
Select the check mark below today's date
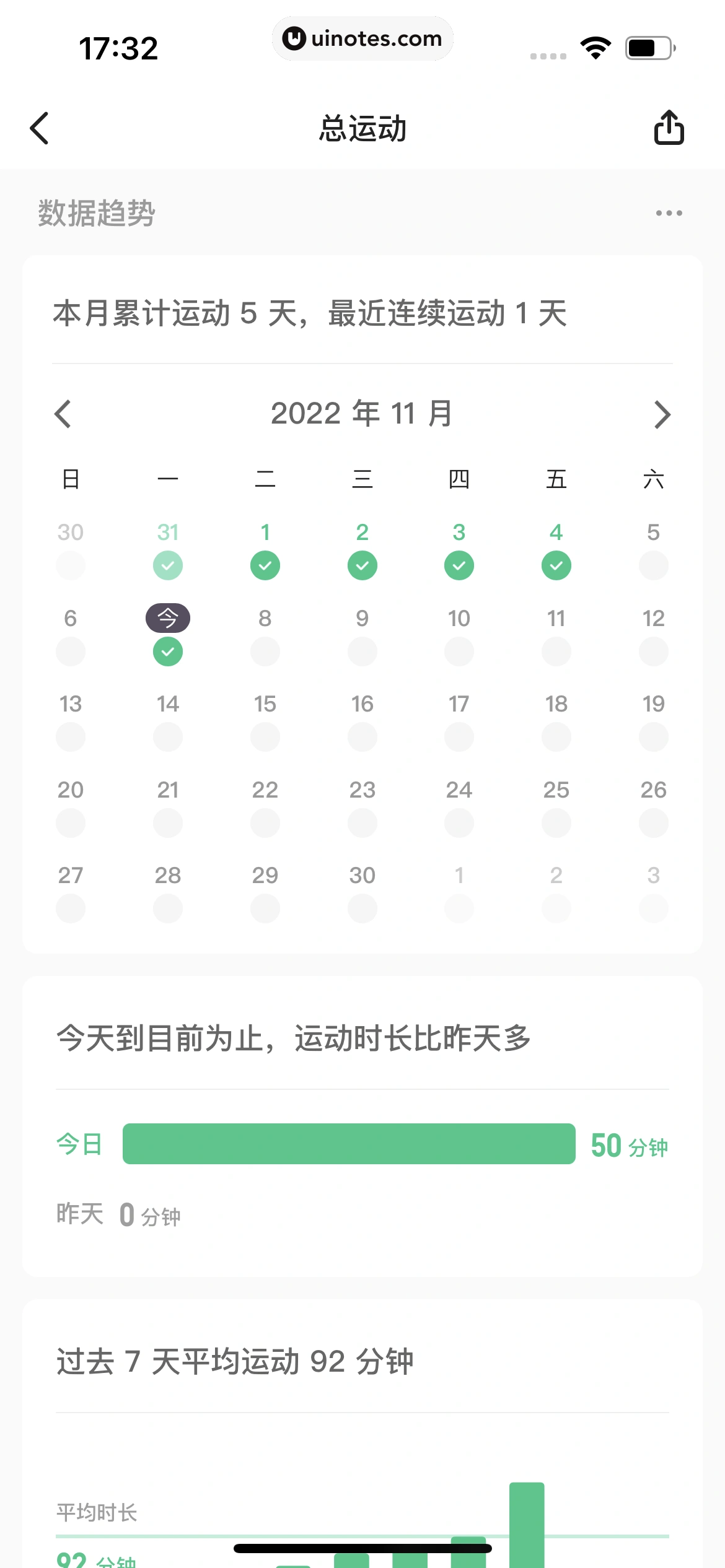coord(167,651)
